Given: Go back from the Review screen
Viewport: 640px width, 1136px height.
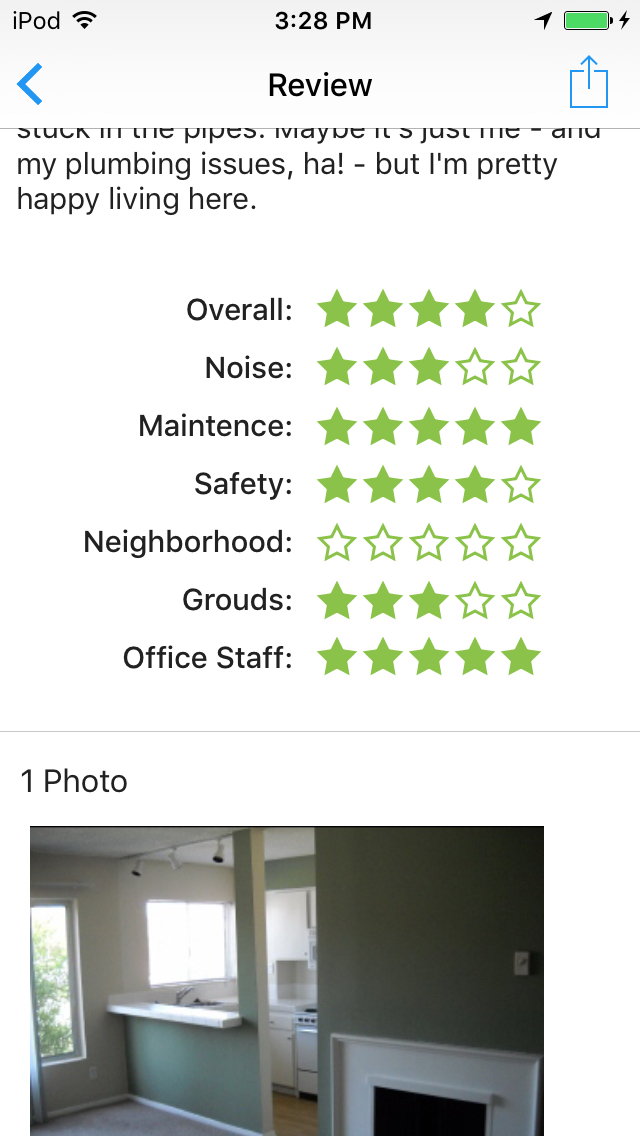Looking at the screenshot, I should pos(30,84).
